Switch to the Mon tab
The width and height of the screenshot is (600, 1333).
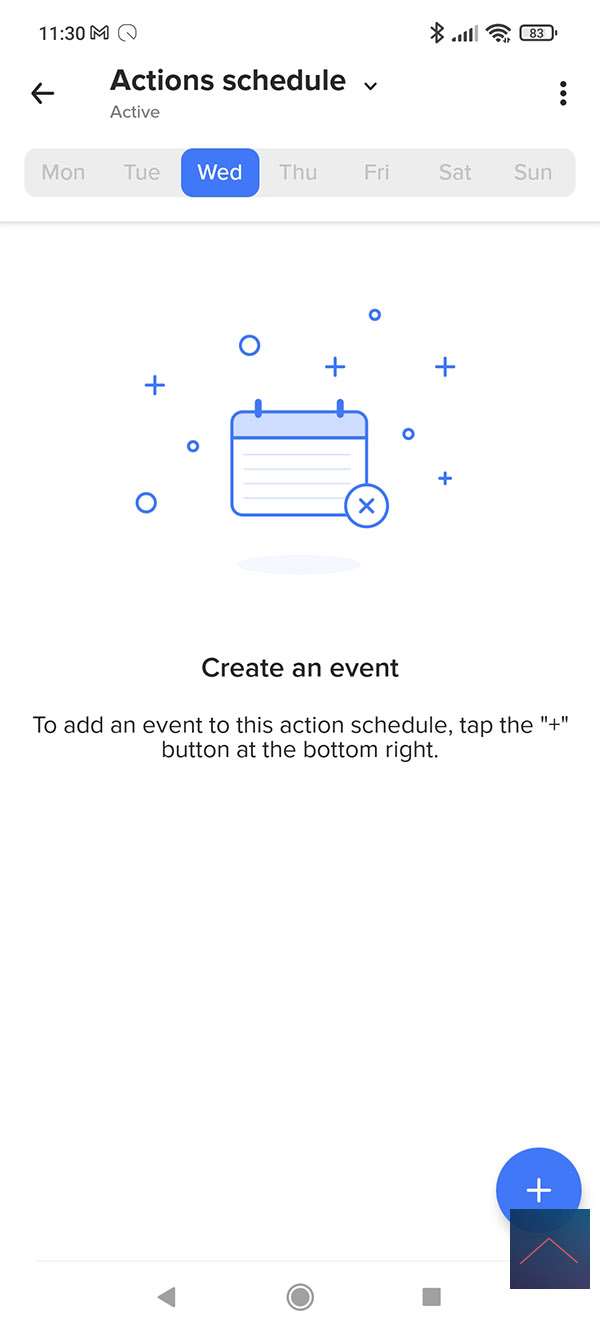(x=63, y=172)
